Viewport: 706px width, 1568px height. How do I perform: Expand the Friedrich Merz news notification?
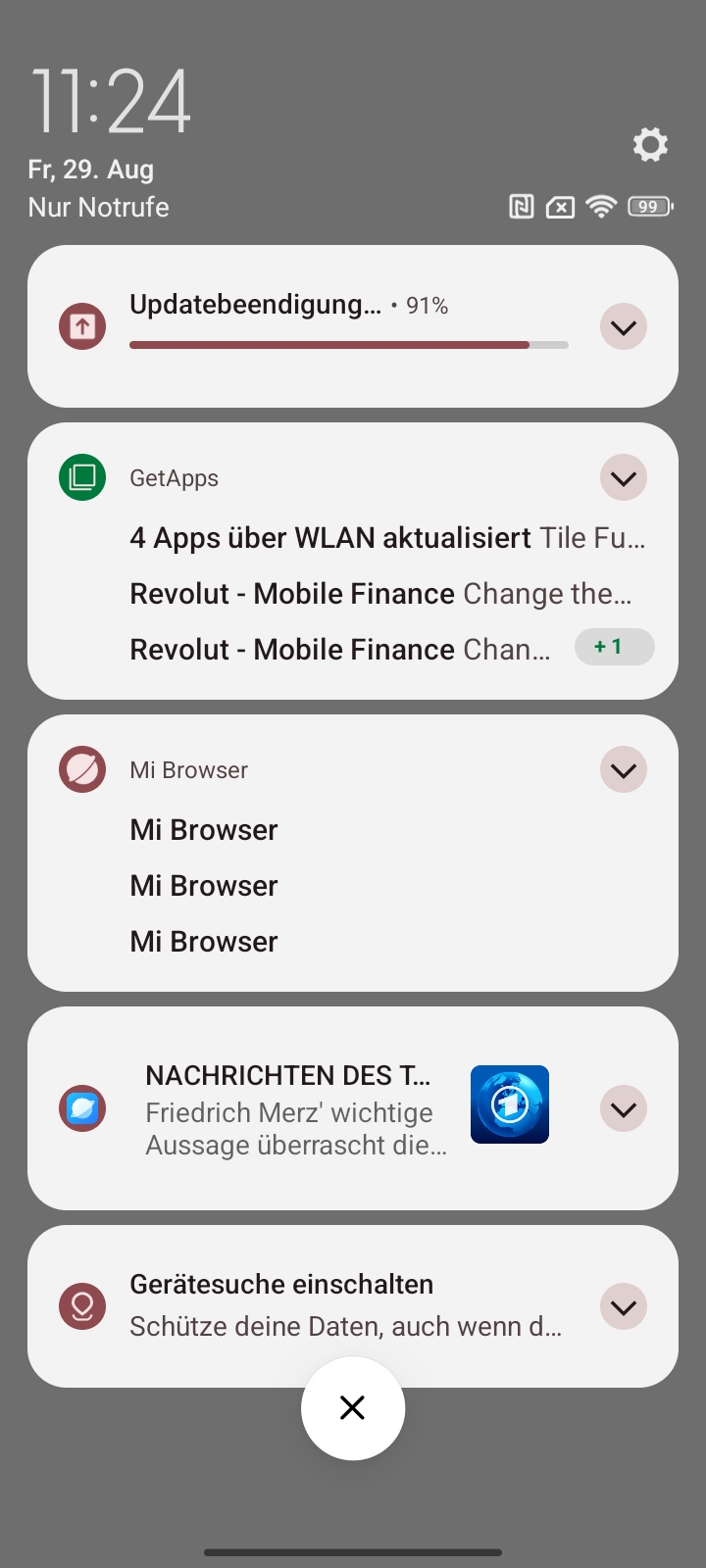[624, 1109]
